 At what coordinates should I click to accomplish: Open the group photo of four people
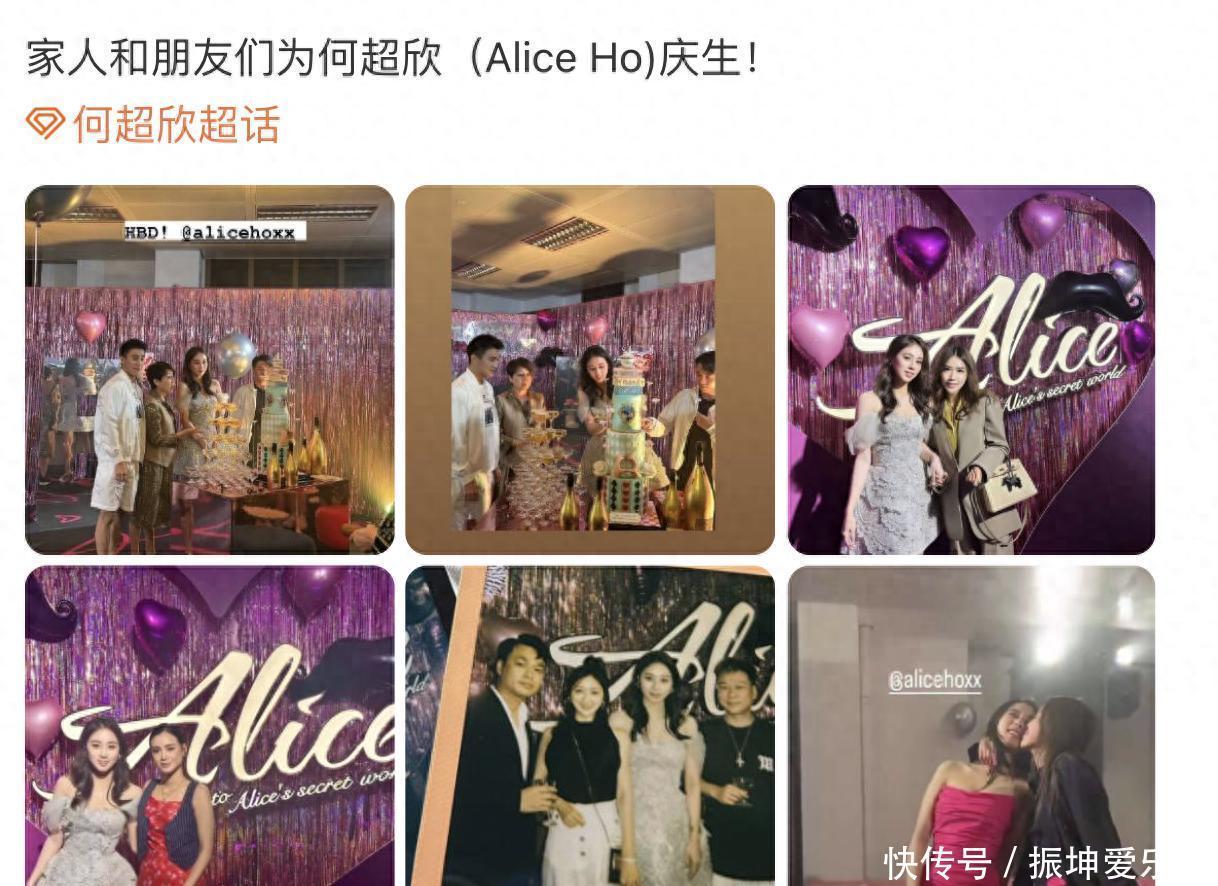point(590,725)
